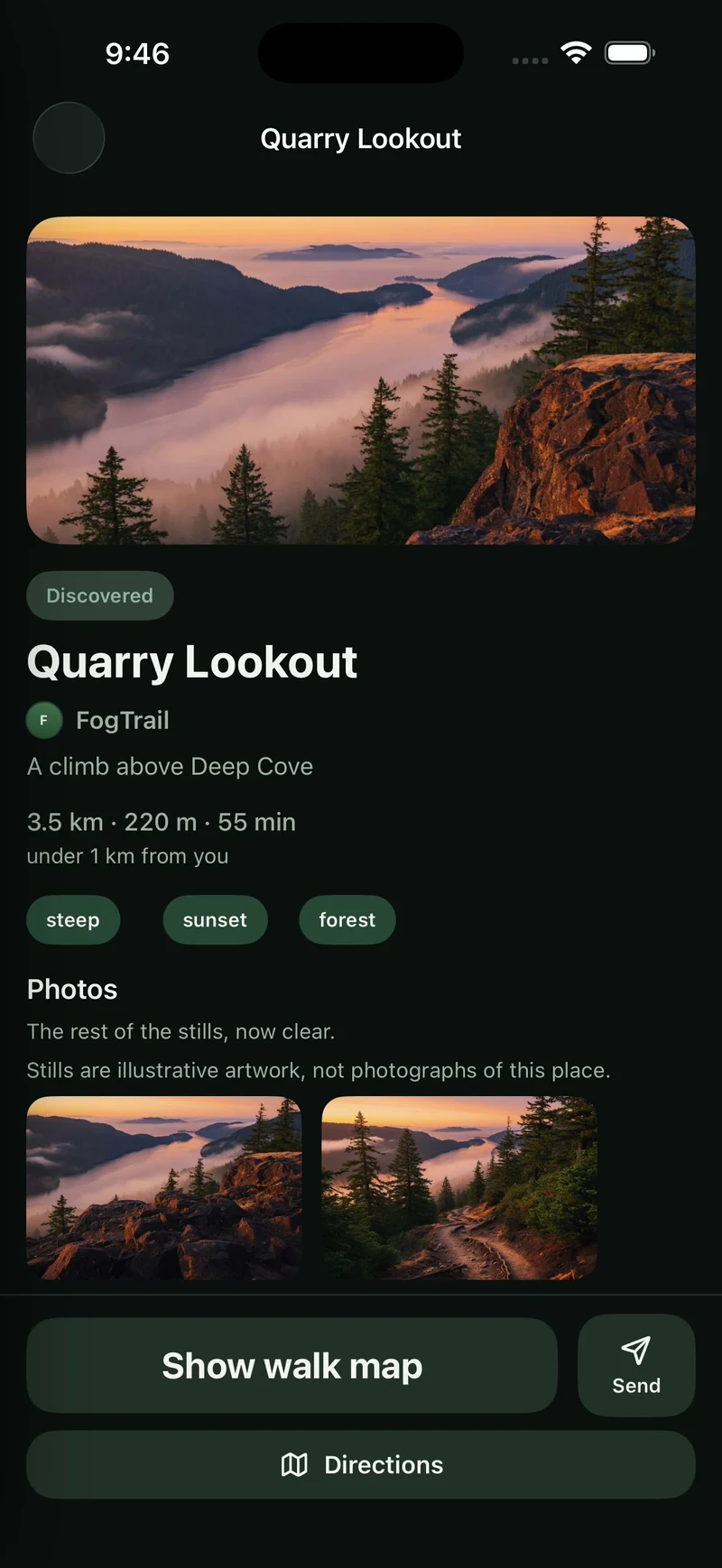Send this walk to someone

(x=636, y=1365)
